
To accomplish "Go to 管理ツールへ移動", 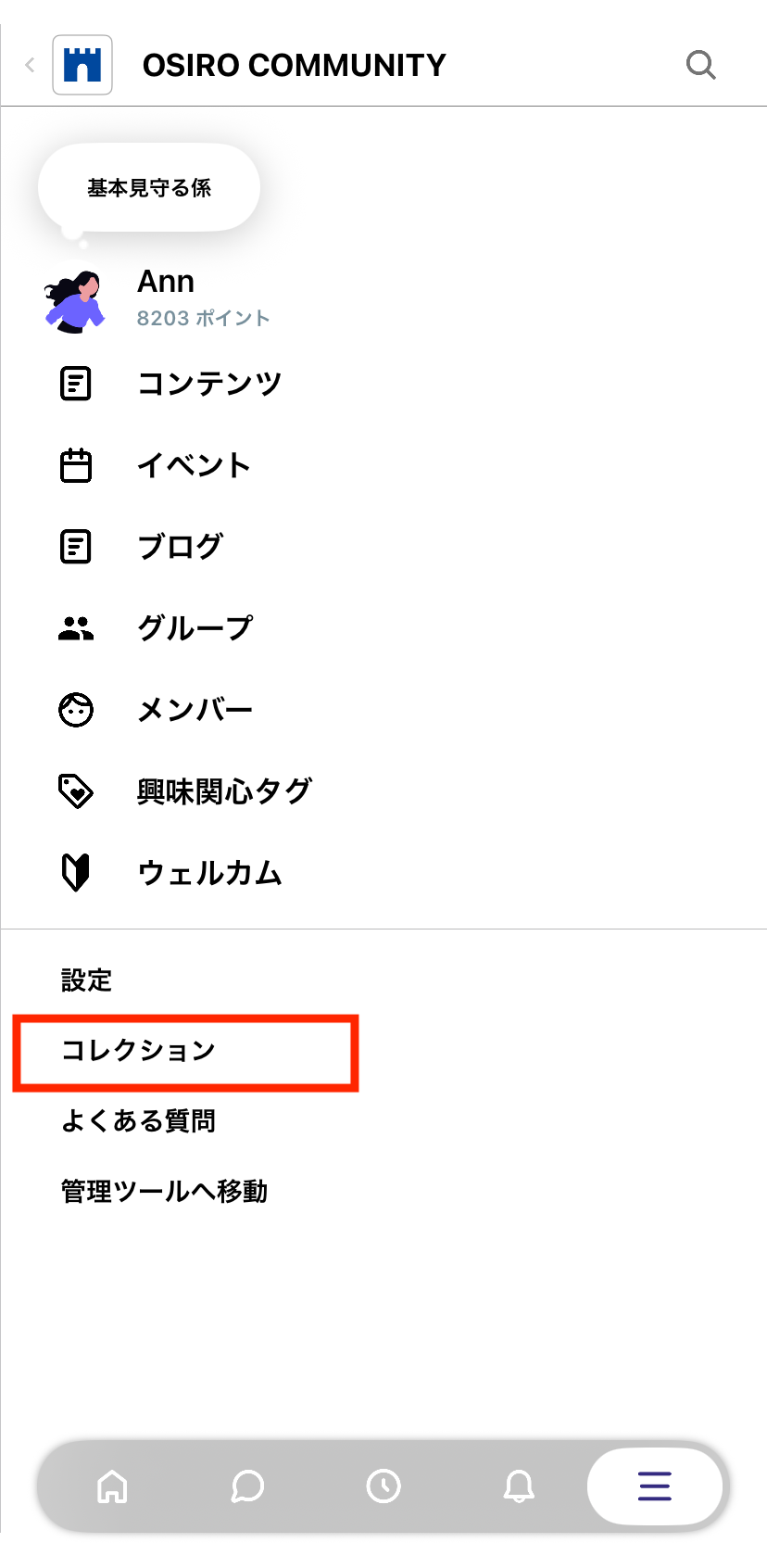I will coord(165,1192).
